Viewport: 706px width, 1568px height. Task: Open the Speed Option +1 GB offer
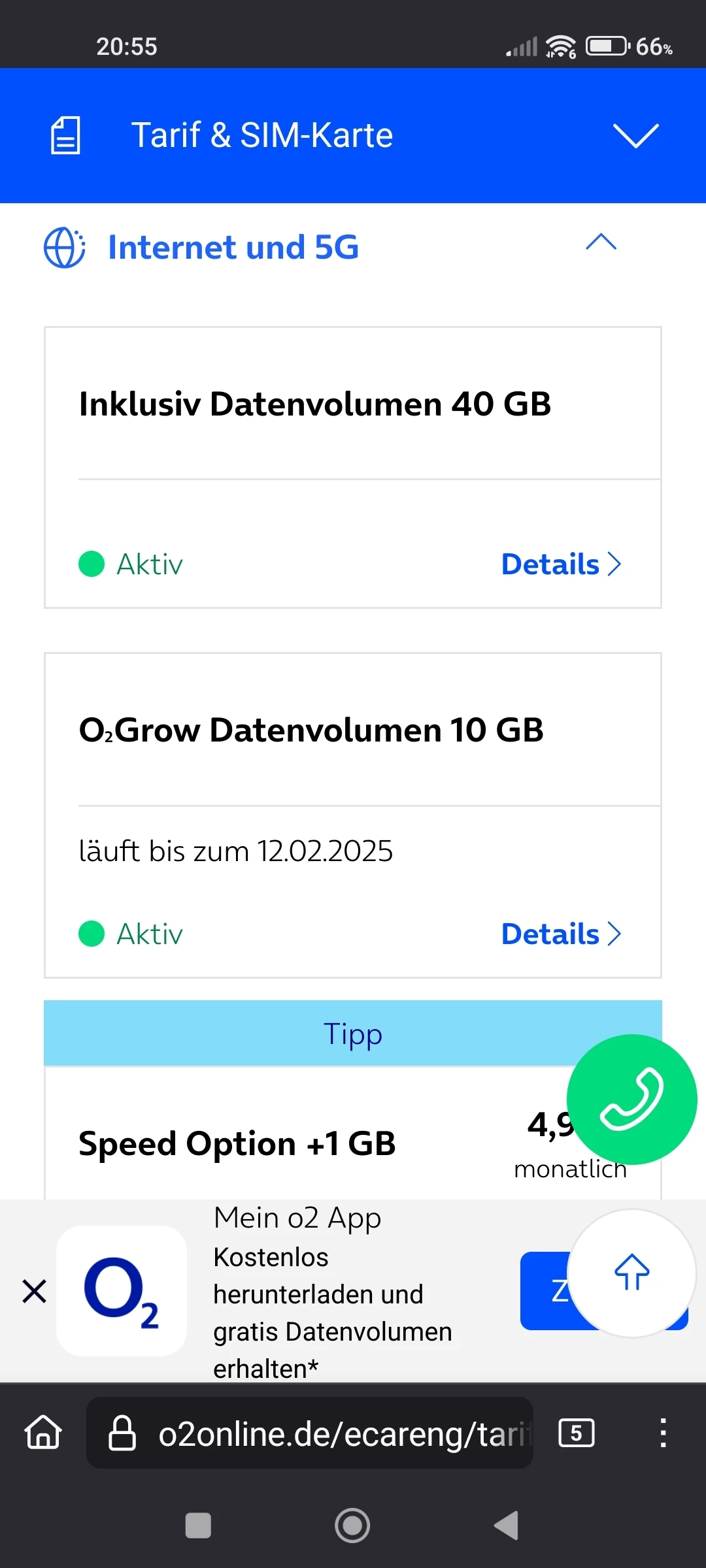[237, 1144]
